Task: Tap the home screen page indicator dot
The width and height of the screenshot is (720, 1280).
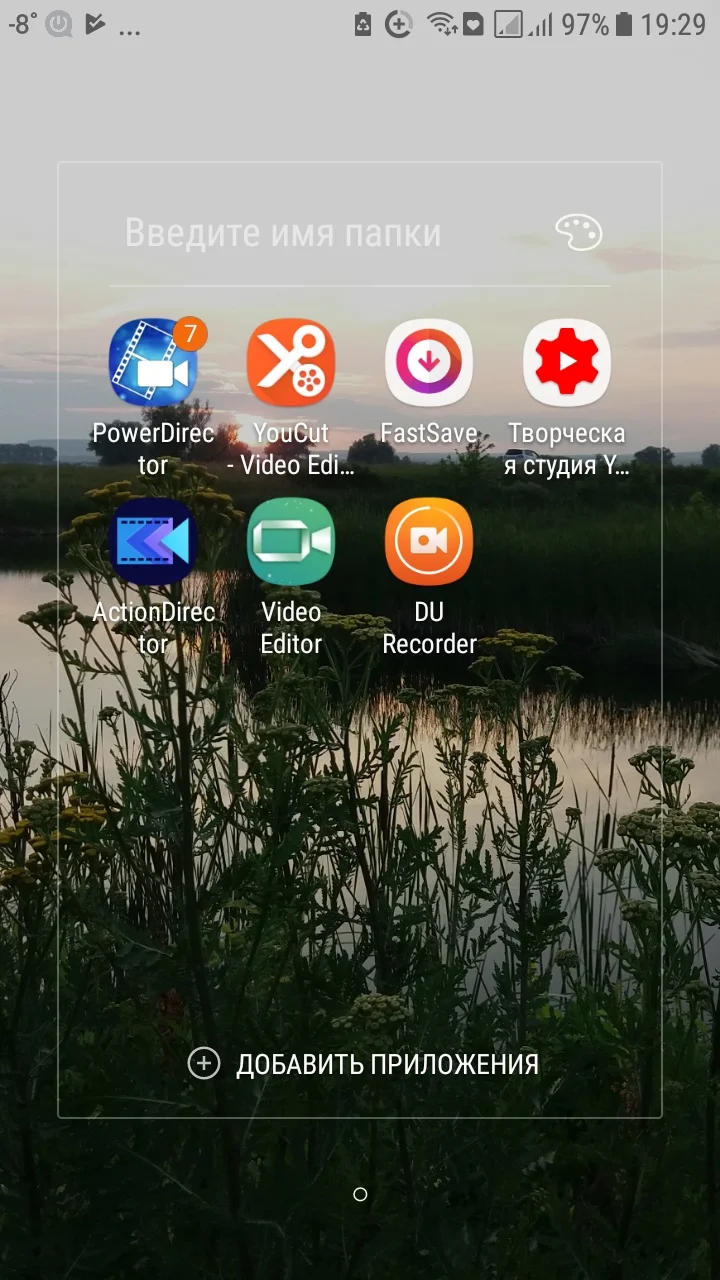Action: (x=360, y=1194)
